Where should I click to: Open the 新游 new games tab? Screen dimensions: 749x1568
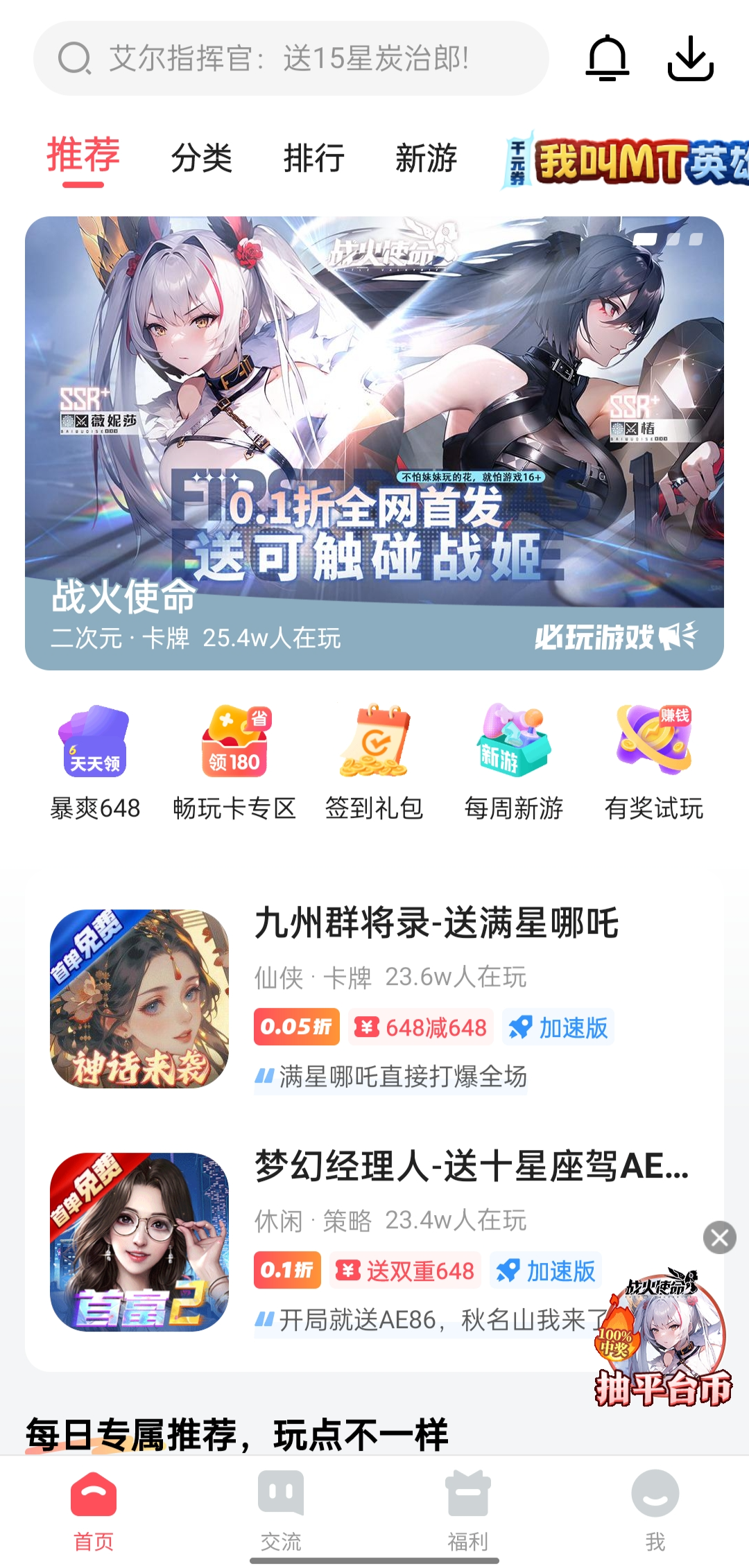coord(427,159)
